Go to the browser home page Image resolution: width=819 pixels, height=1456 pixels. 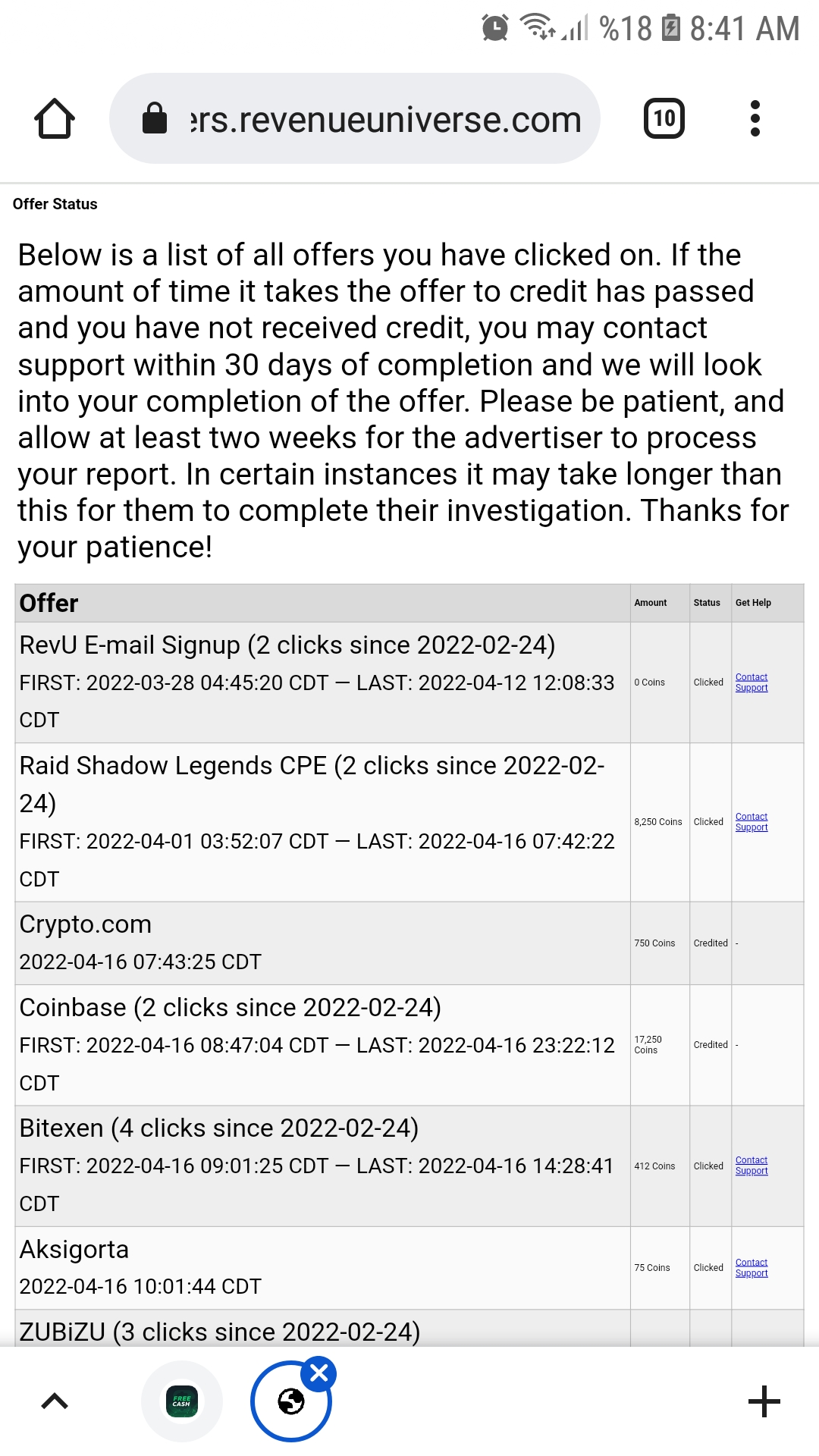[55, 119]
